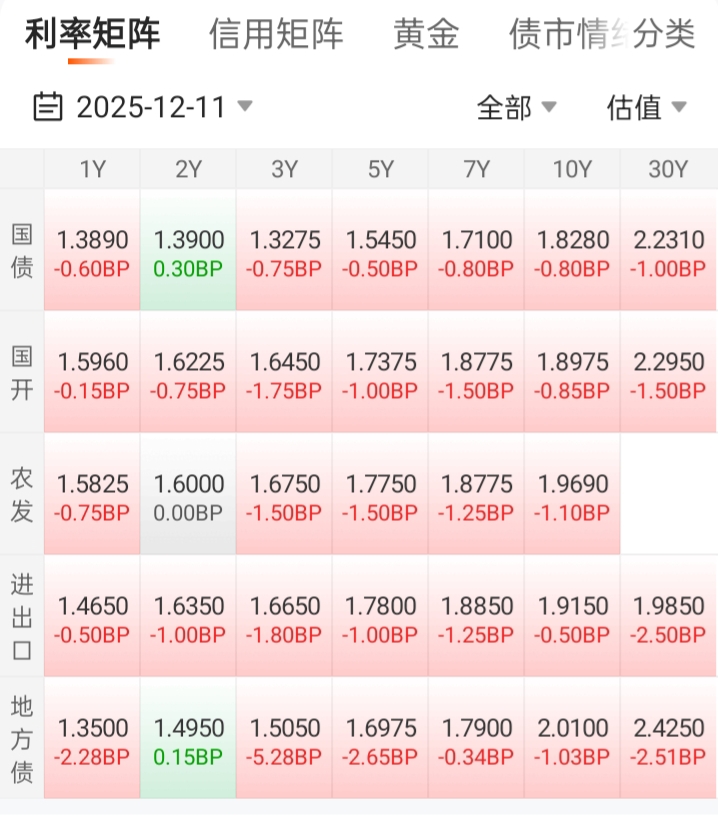Switch to the 信用矩阵 tab
The width and height of the screenshot is (718, 816).
pos(276,34)
